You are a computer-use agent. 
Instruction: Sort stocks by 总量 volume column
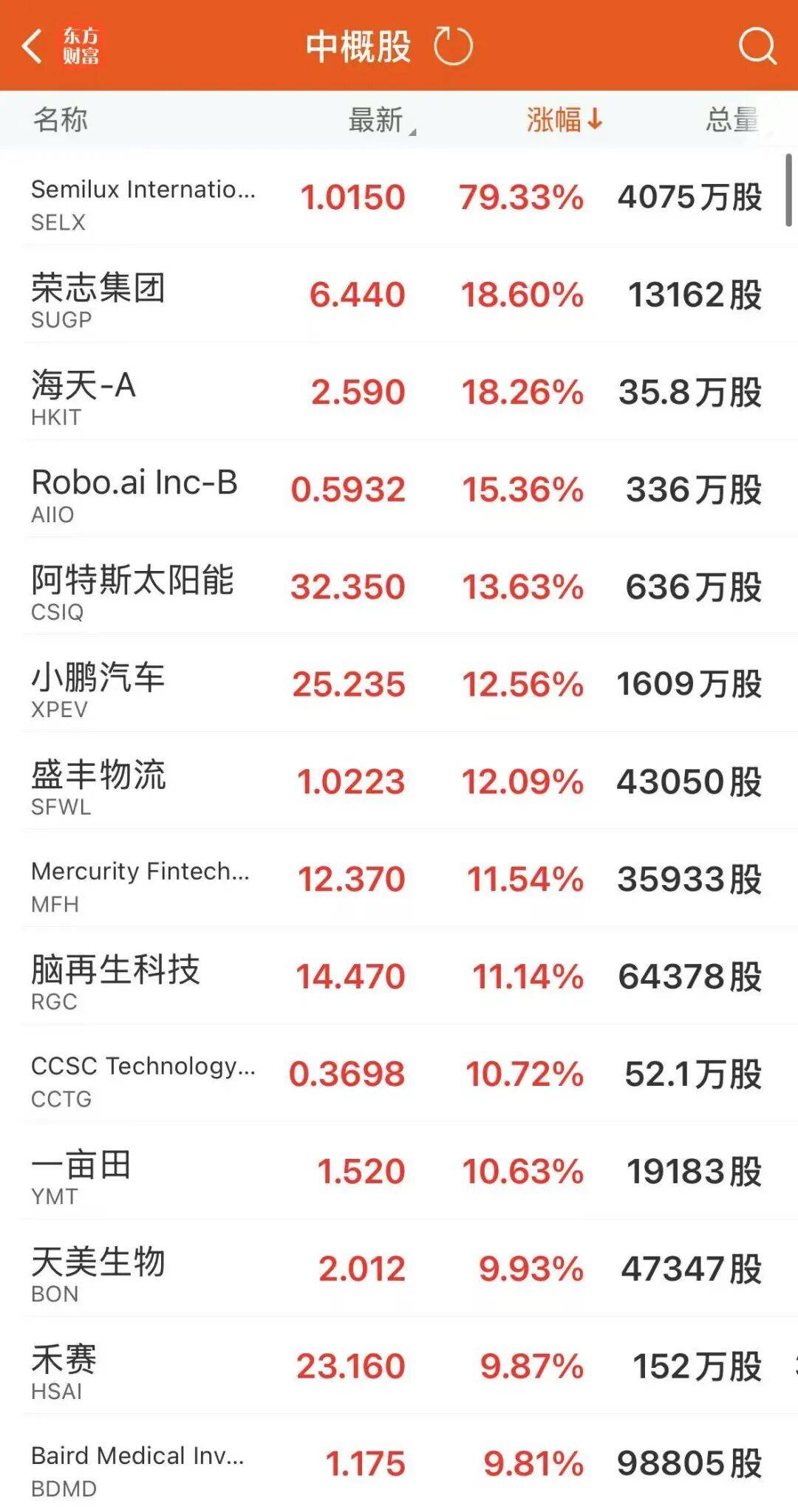point(731,120)
